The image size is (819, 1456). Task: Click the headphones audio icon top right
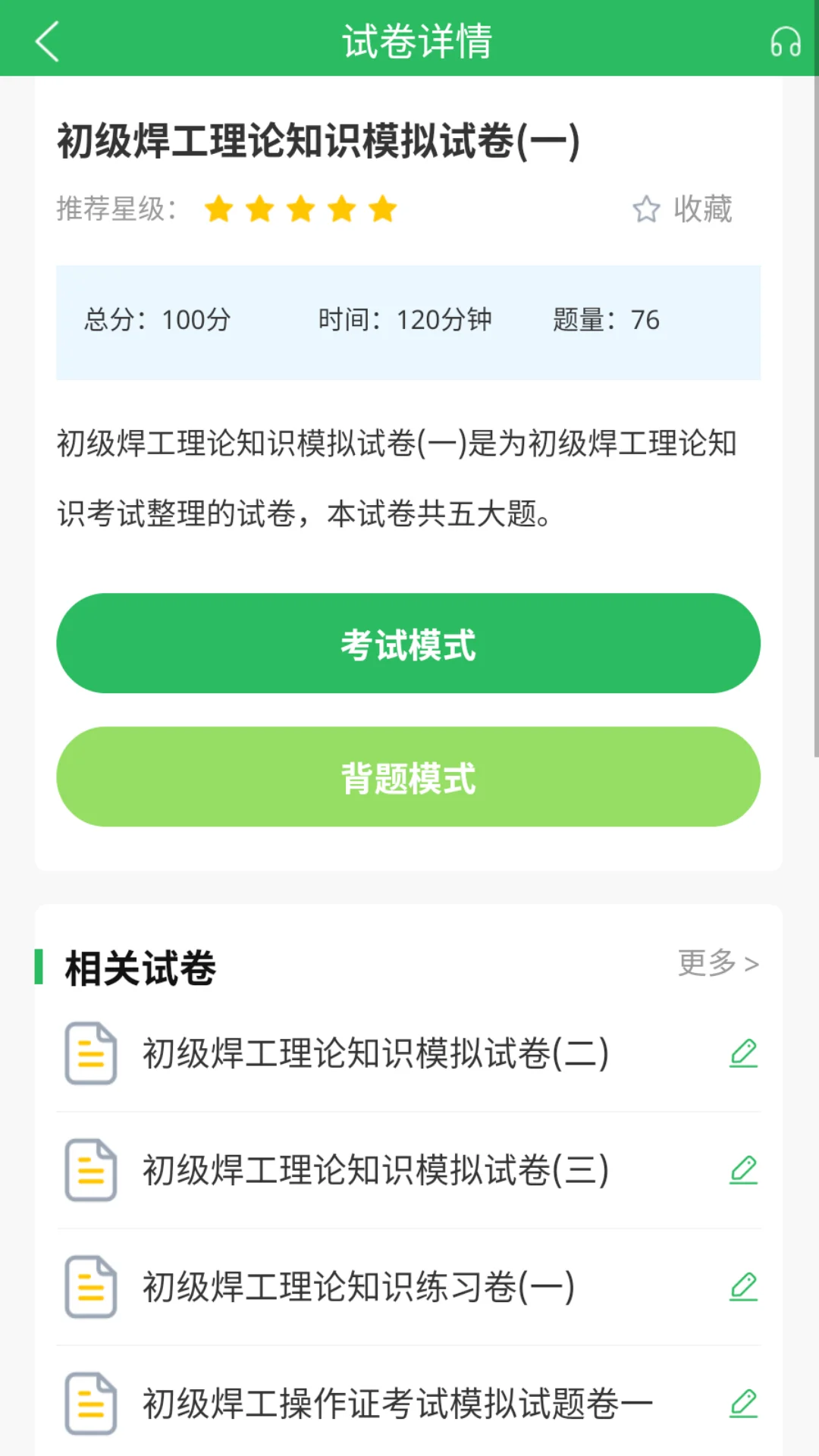coord(785,42)
